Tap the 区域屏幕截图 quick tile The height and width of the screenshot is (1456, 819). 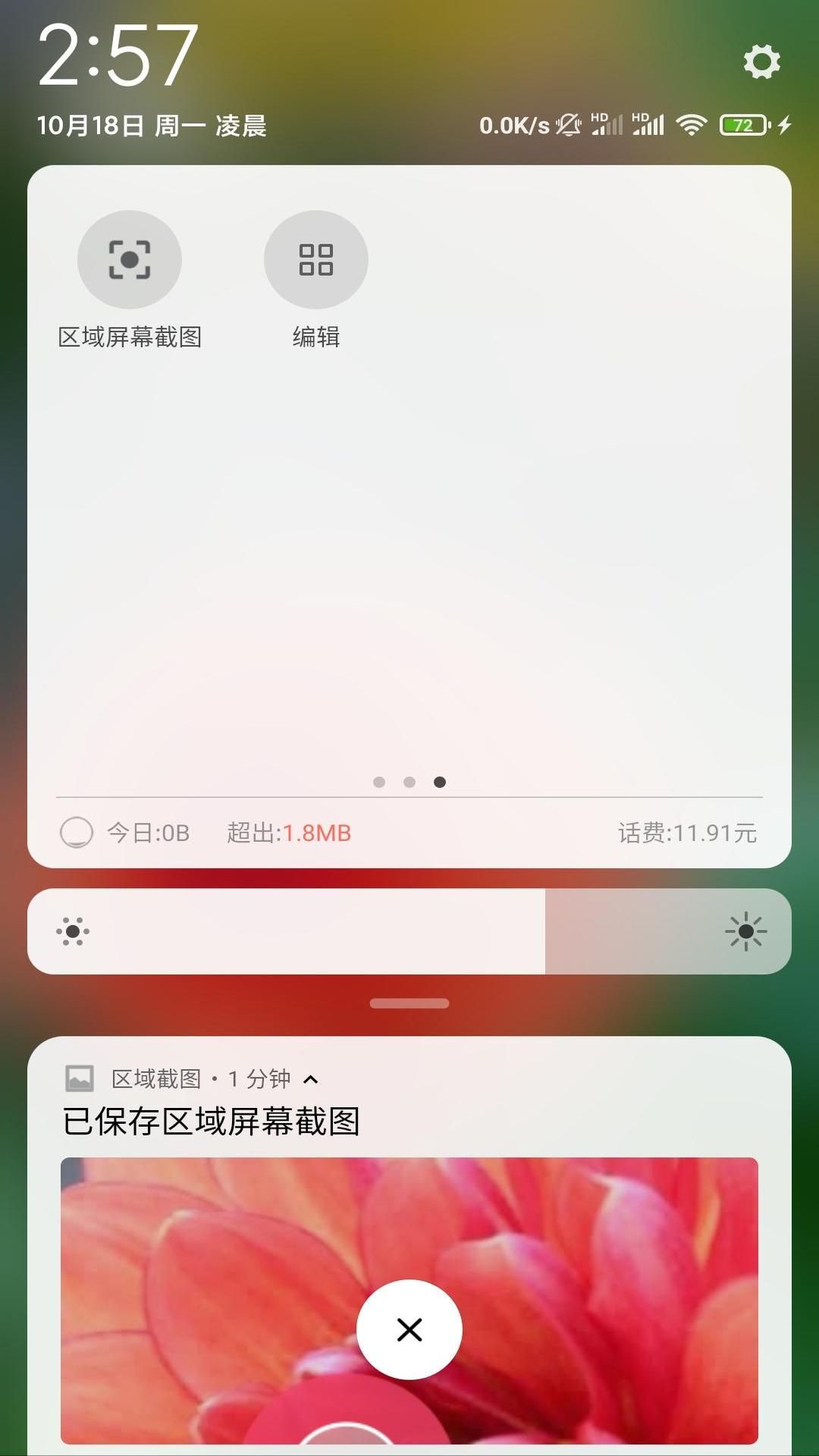click(130, 259)
